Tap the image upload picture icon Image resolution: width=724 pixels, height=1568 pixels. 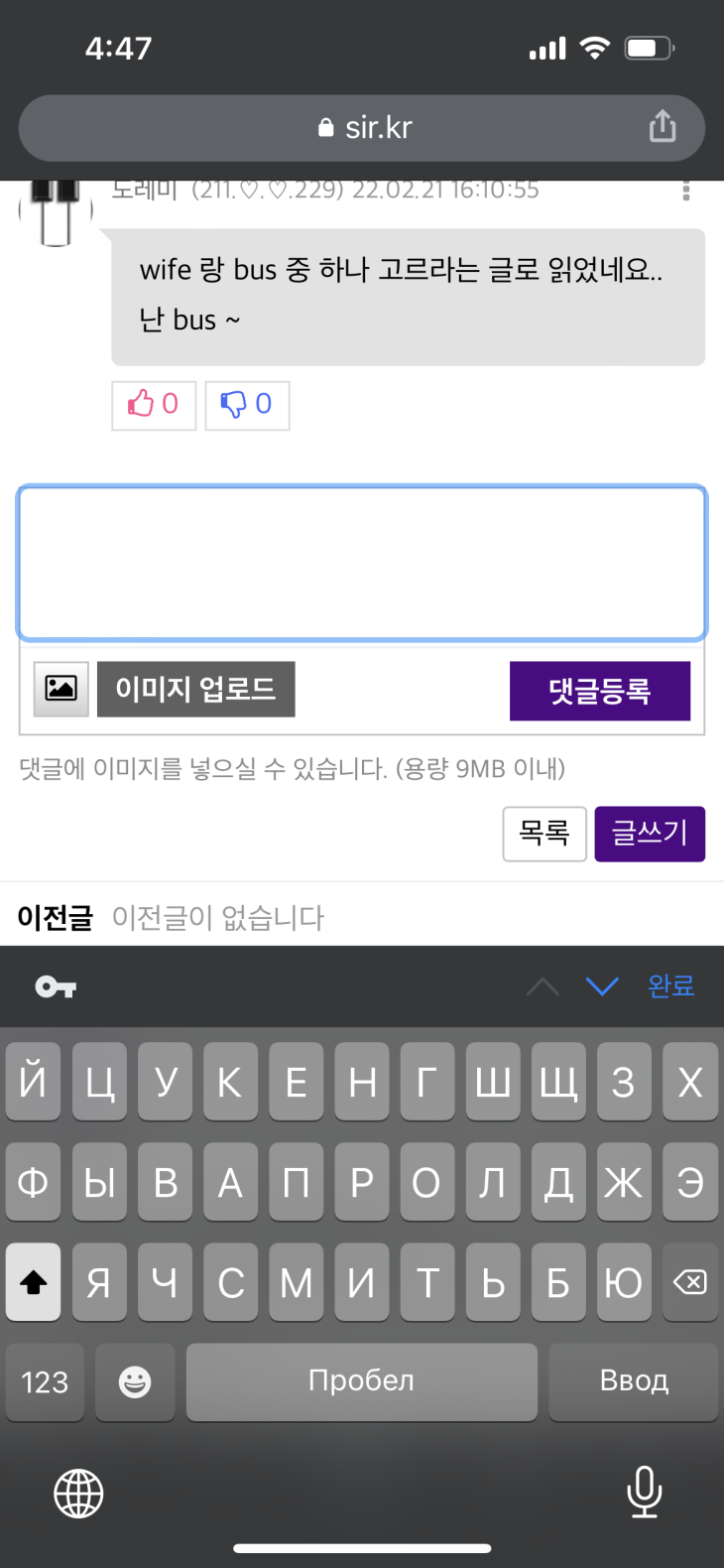[60, 688]
